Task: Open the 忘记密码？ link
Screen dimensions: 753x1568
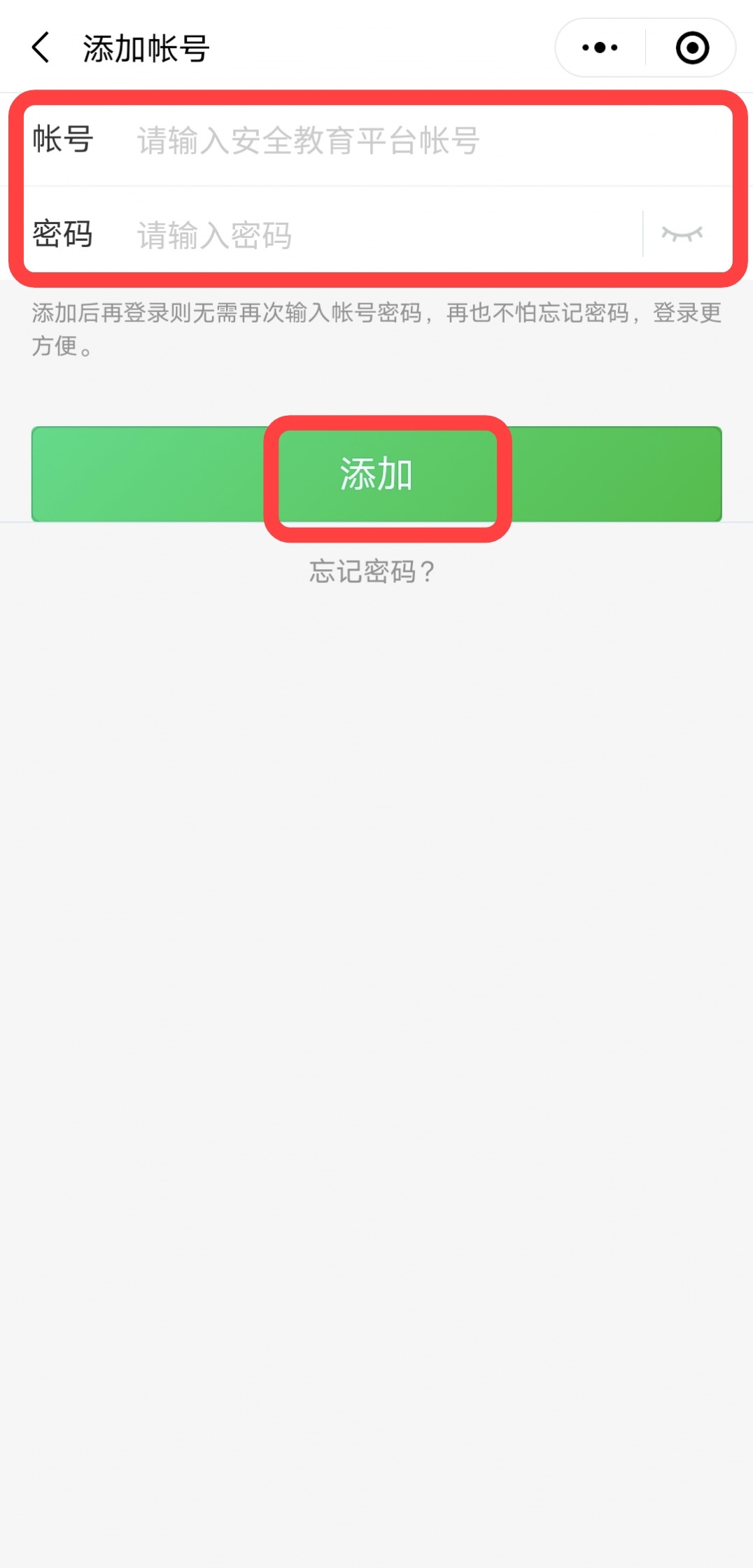Action: 372,571
